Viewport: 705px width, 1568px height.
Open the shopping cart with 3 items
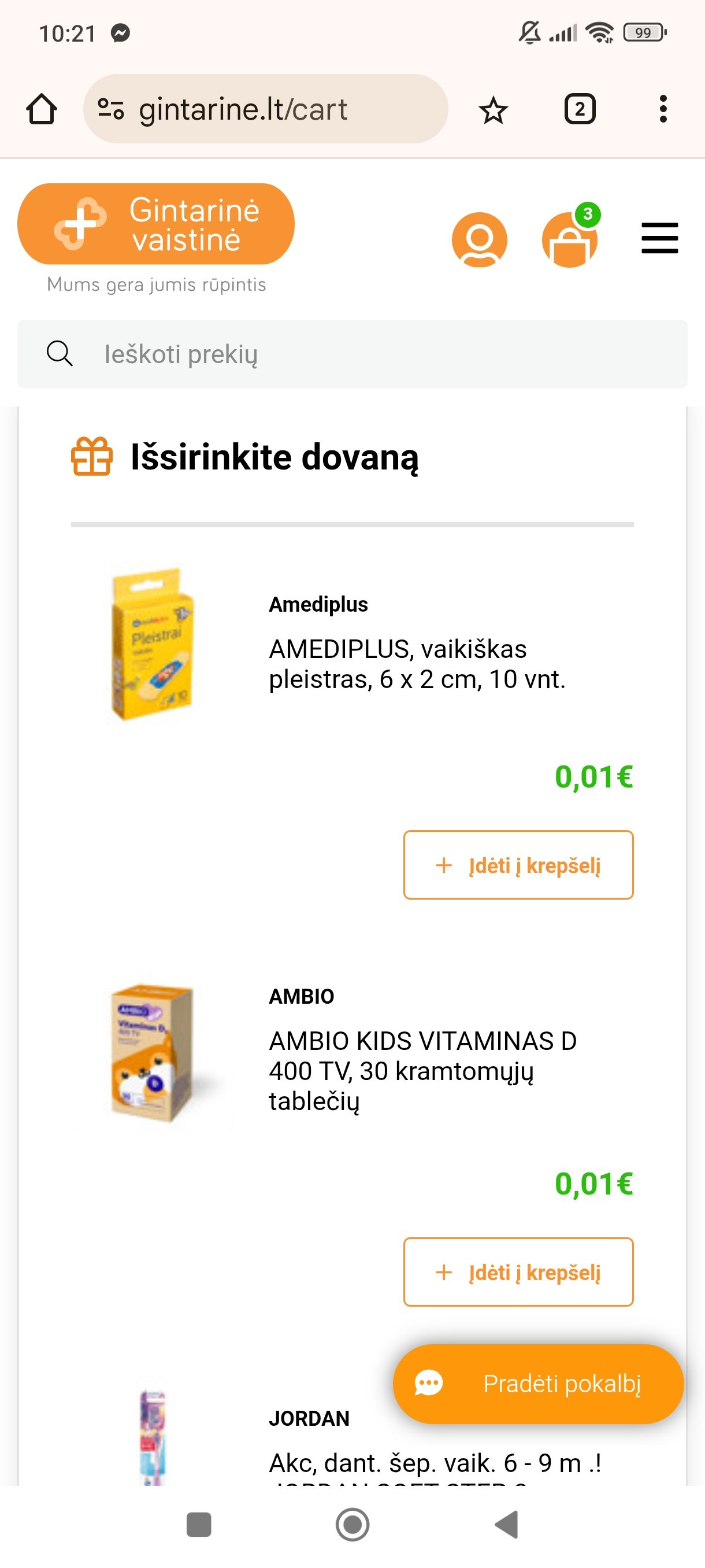570,238
